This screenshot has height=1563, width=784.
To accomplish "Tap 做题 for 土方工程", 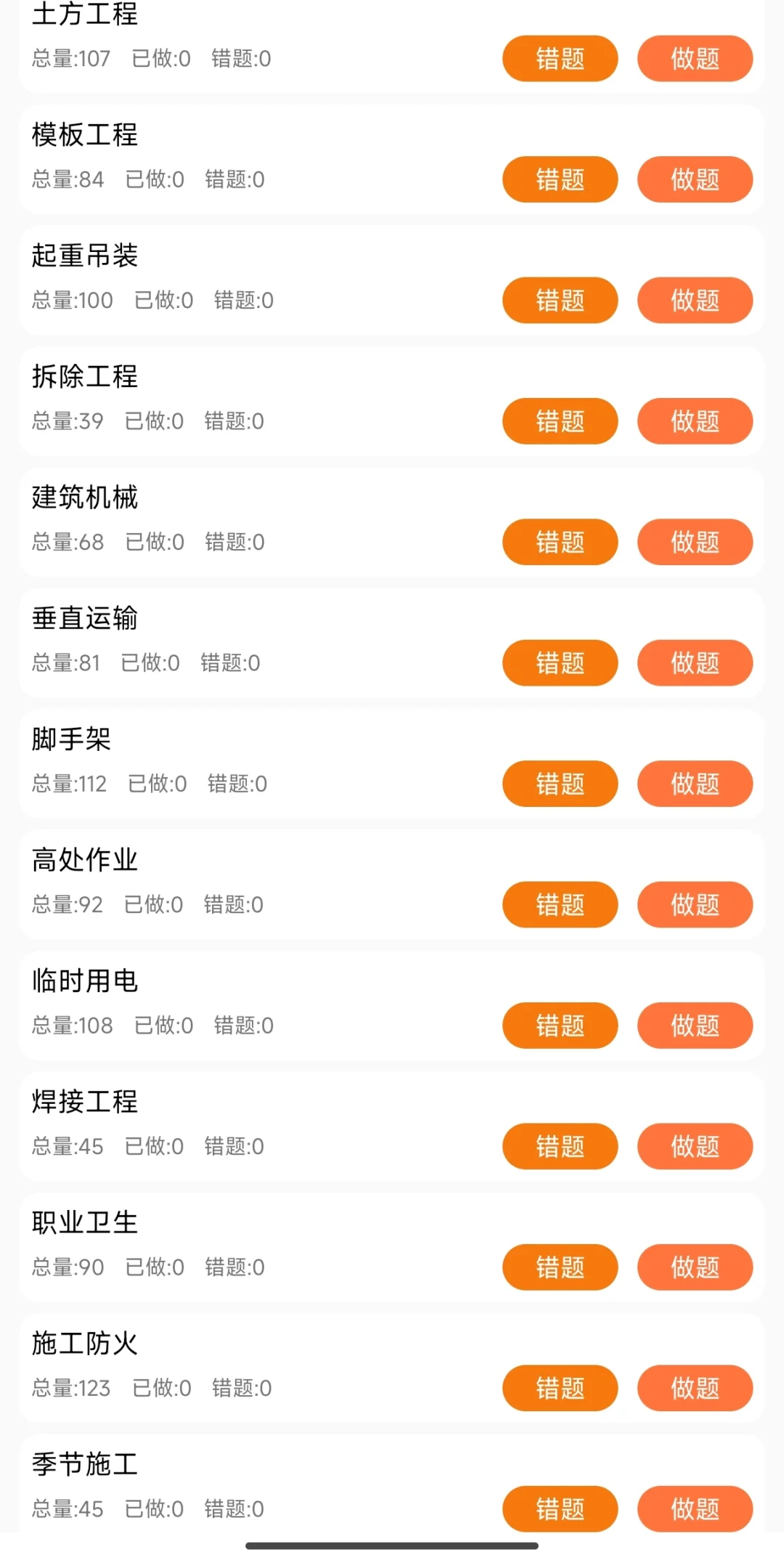I will pyautogui.click(x=695, y=58).
